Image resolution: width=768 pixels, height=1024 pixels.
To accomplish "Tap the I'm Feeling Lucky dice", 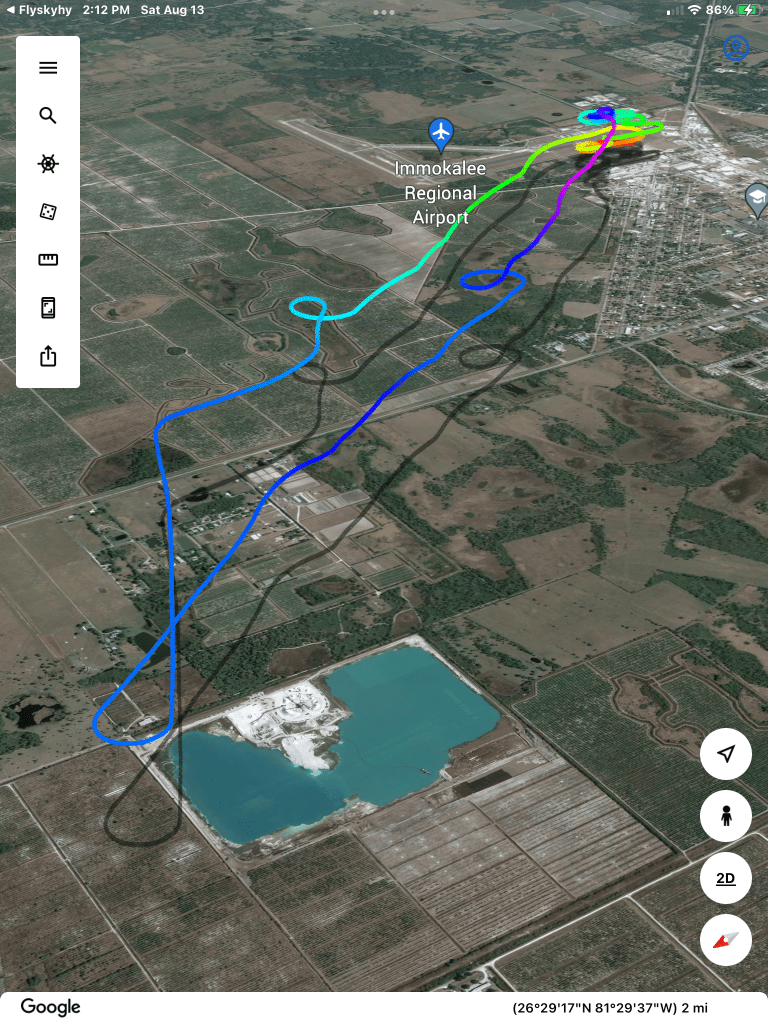I will (x=48, y=212).
